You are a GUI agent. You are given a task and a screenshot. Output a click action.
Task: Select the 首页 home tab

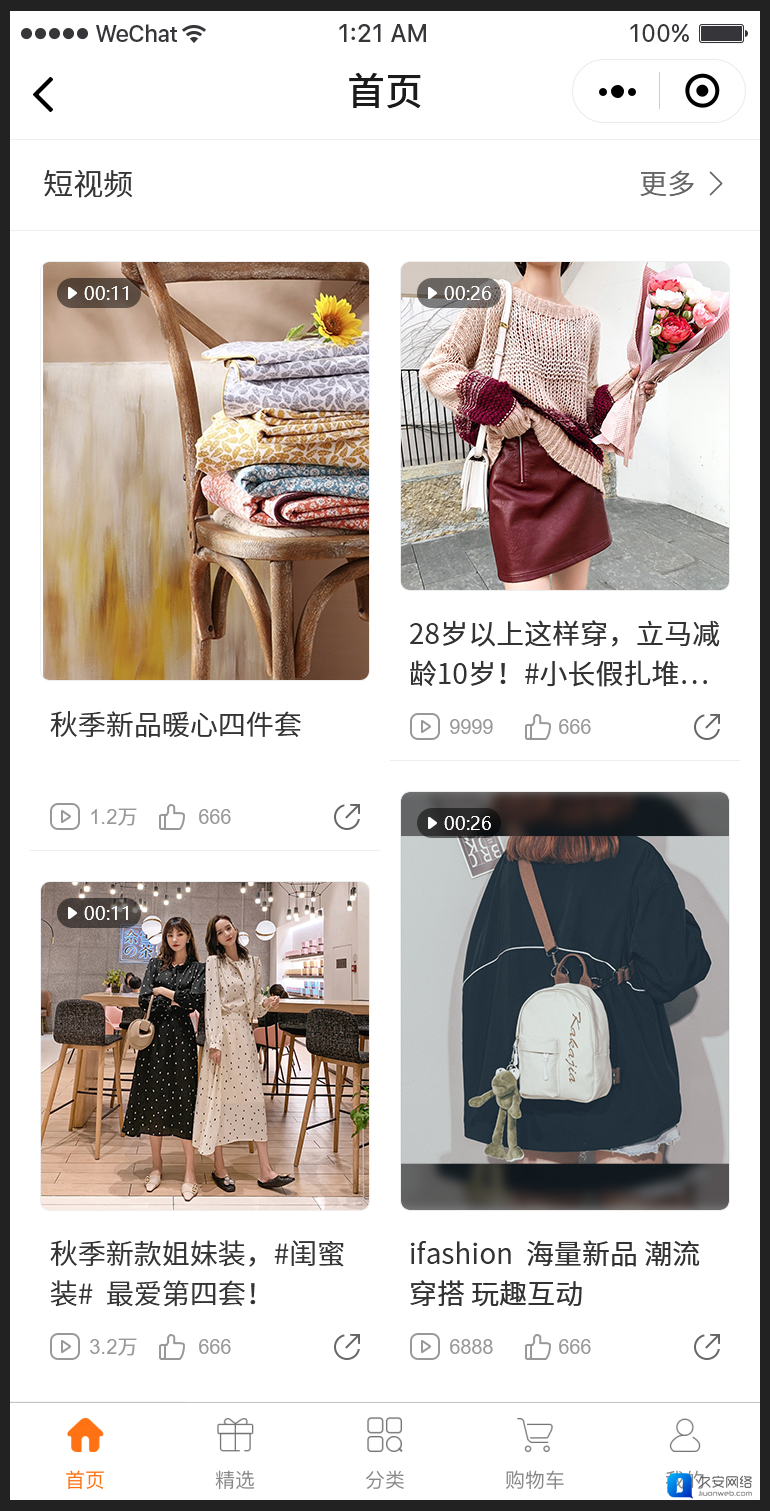click(x=85, y=1453)
